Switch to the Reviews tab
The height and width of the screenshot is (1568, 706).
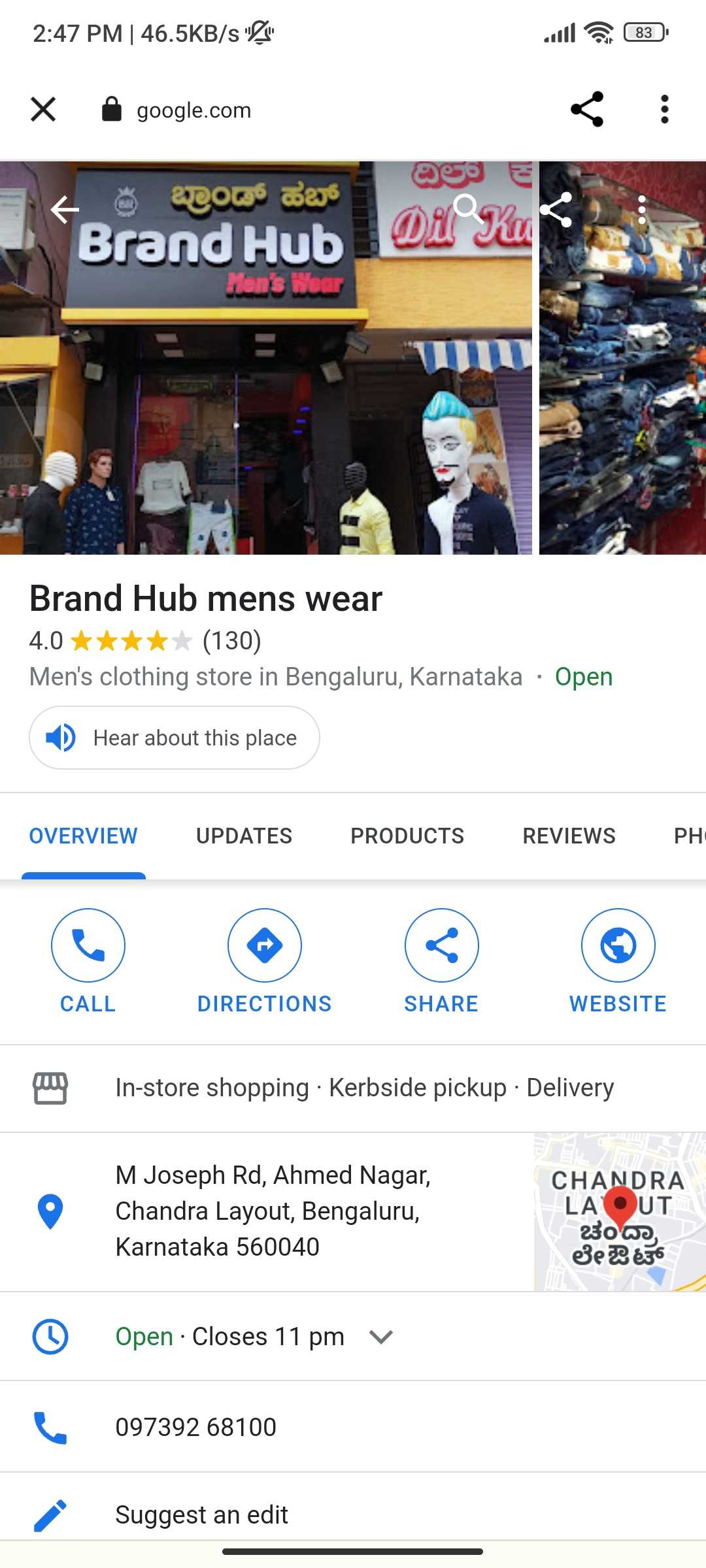pyautogui.click(x=569, y=836)
